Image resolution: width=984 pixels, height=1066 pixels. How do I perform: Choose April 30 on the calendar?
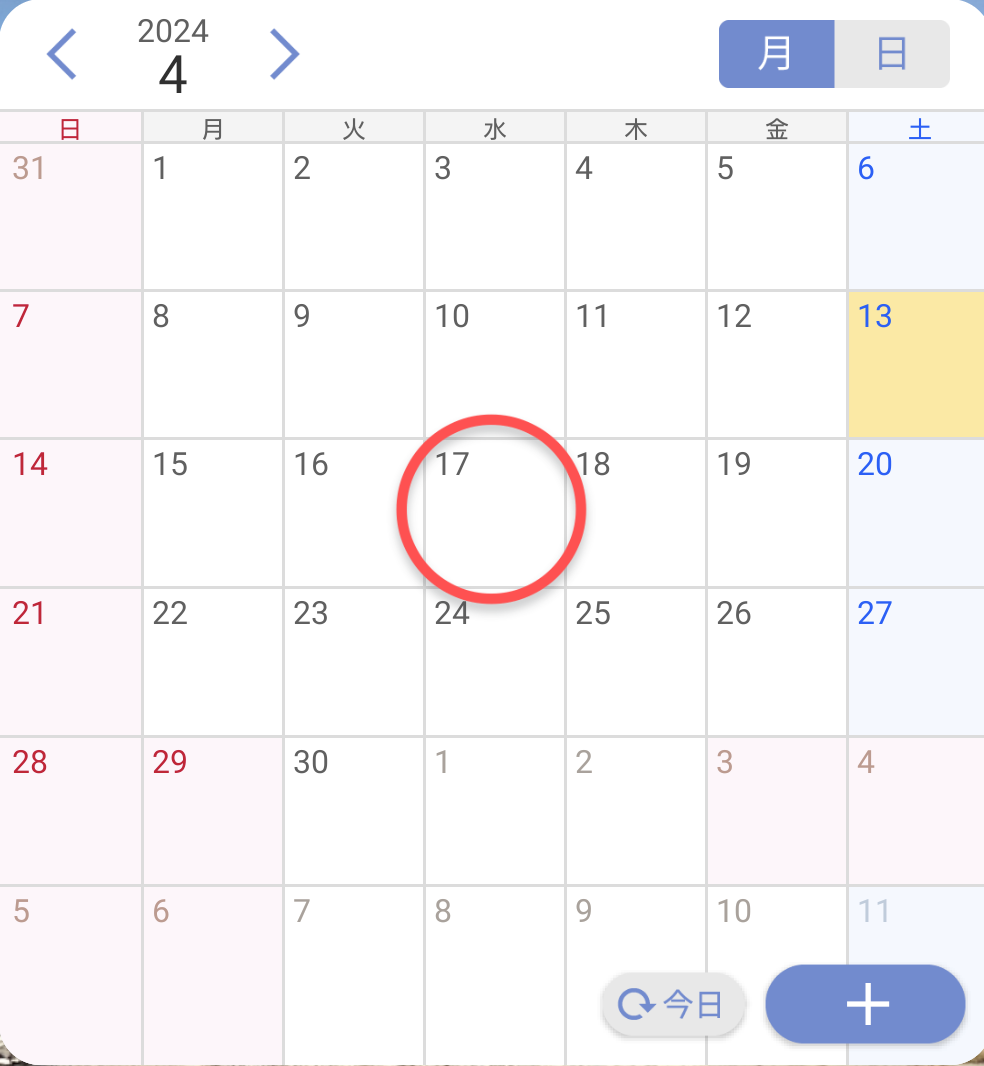(353, 810)
